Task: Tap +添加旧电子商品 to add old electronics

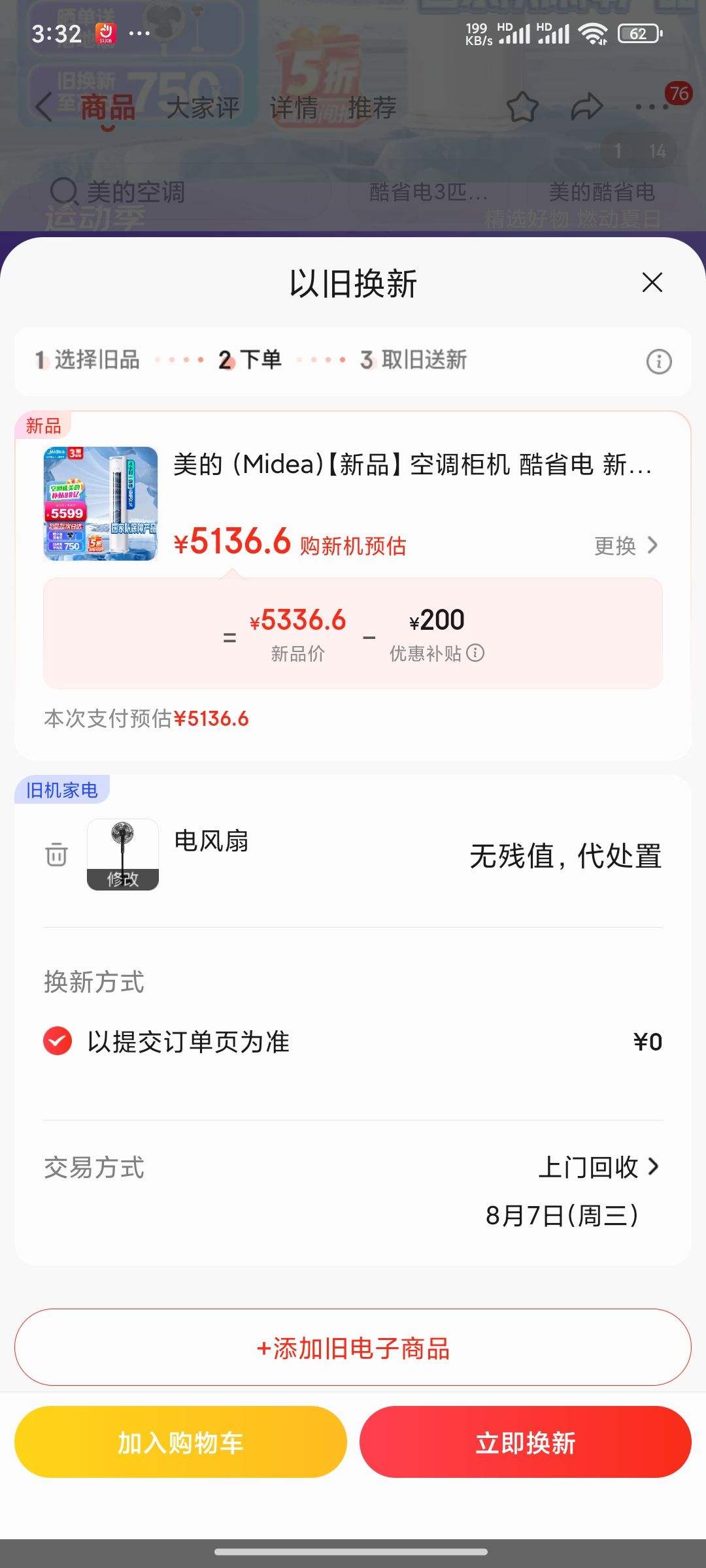Action: point(353,1348)
